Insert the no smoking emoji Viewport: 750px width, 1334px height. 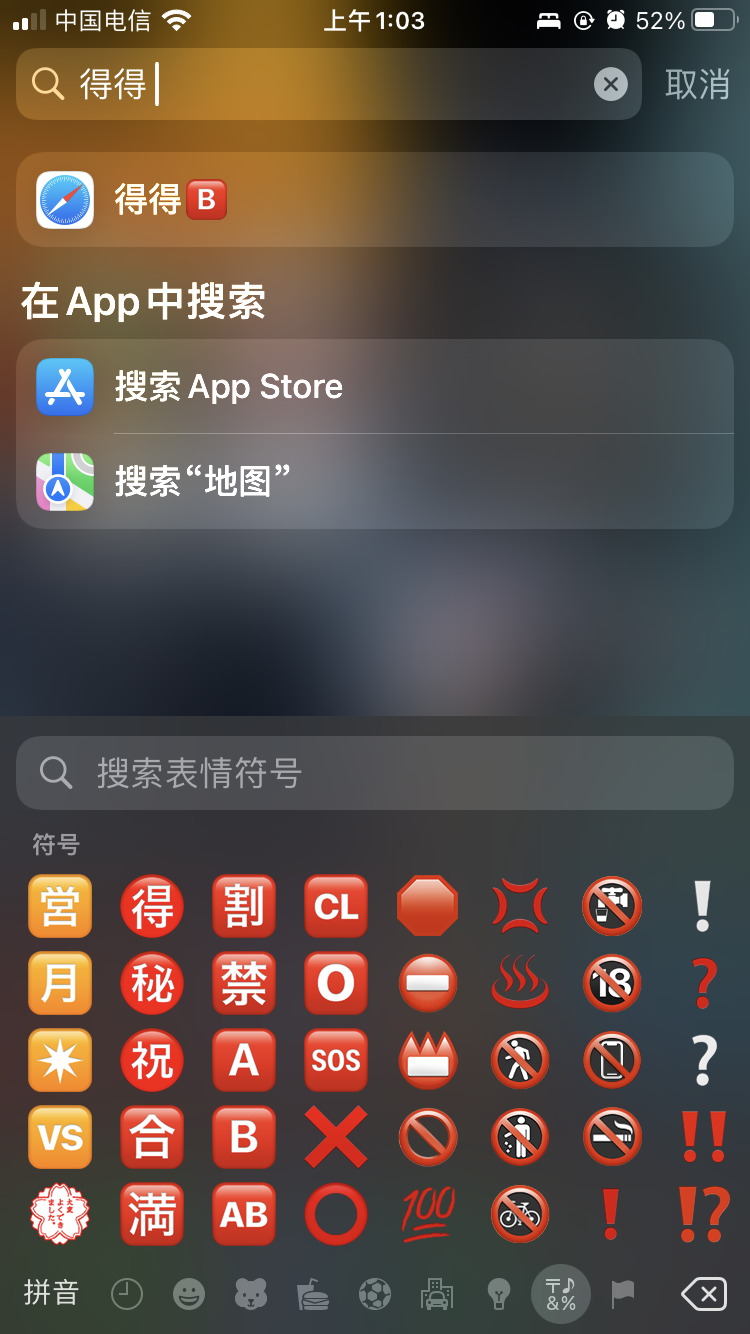611,1137
